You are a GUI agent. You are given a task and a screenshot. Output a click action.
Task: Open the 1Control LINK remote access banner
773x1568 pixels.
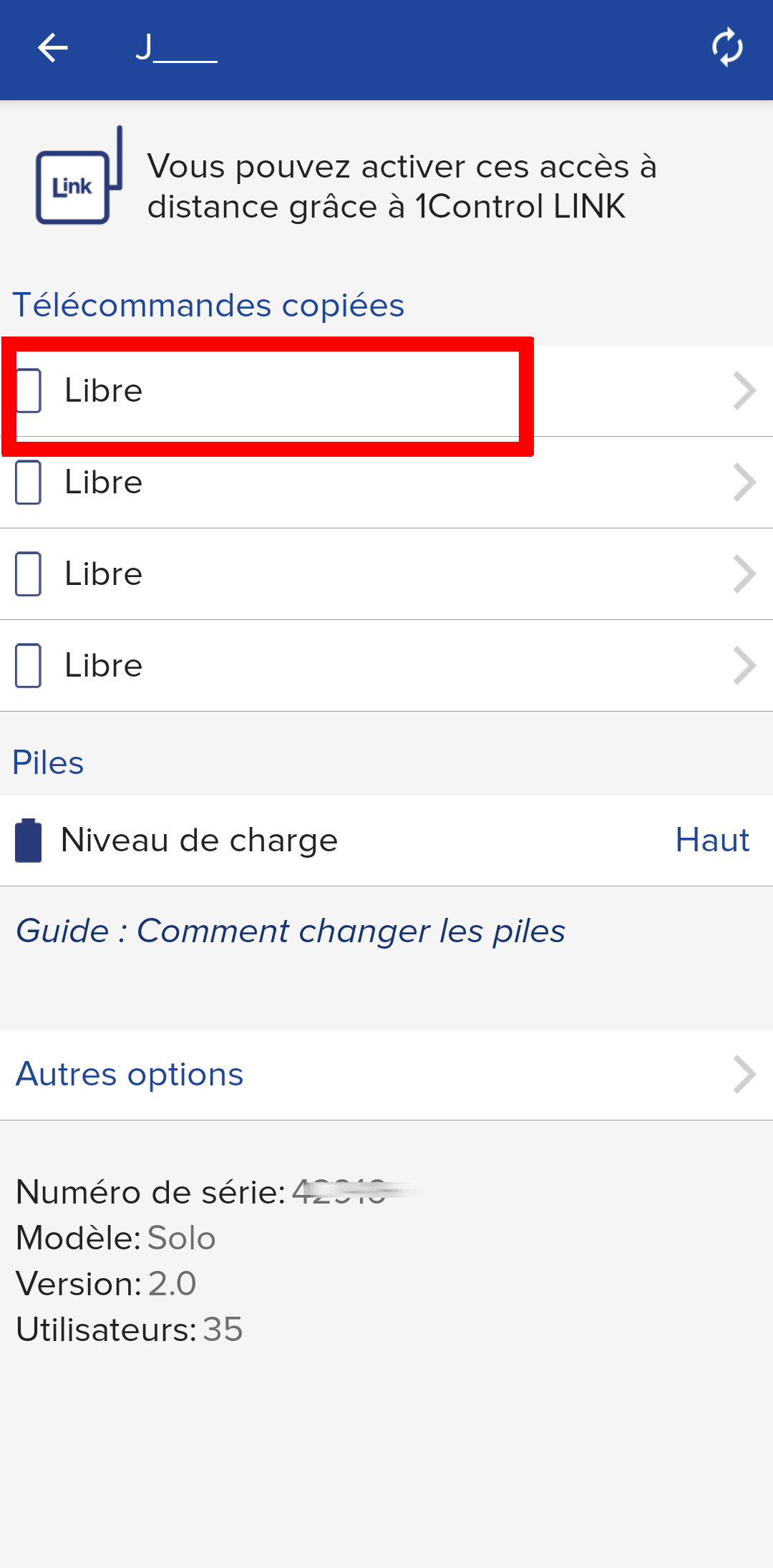tap(386, 186)
